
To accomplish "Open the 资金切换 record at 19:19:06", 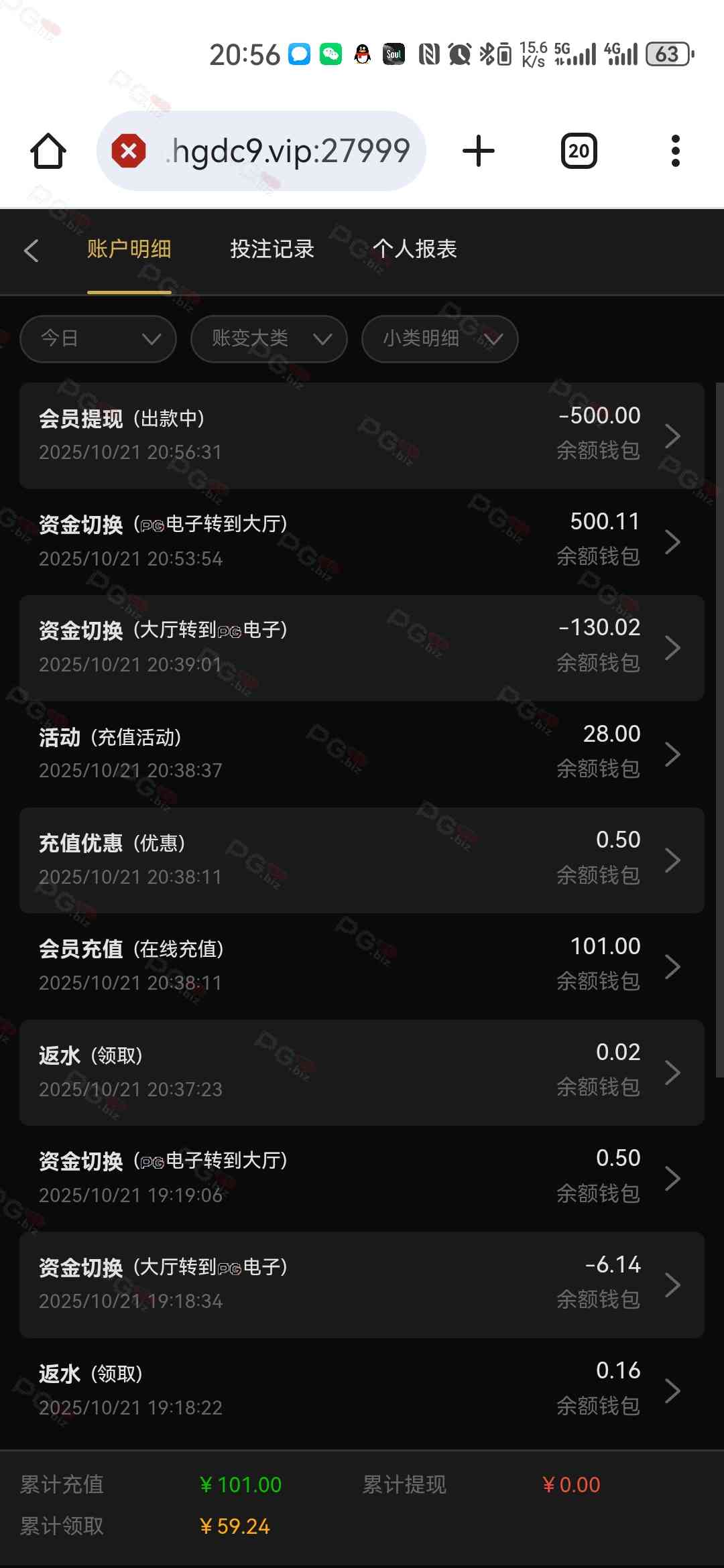I will (x=361, y=1178).
